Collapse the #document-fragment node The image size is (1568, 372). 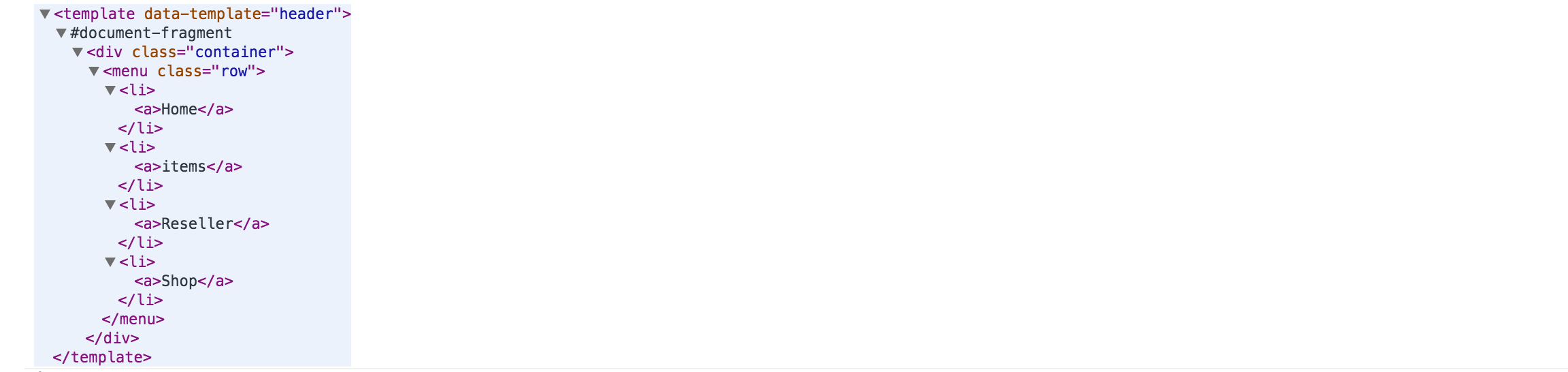tap(61, 33)
